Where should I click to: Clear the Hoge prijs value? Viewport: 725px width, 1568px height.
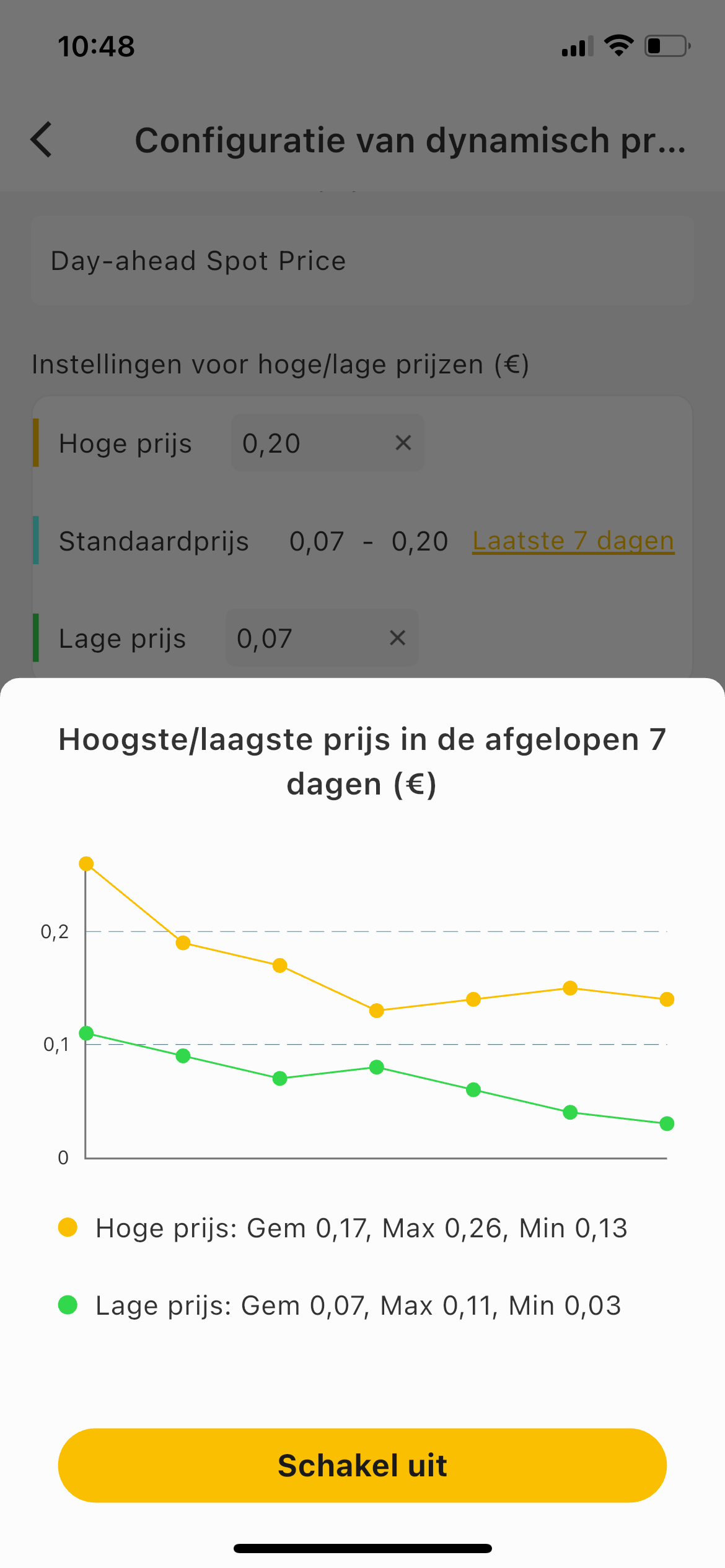tap(403, 443)
